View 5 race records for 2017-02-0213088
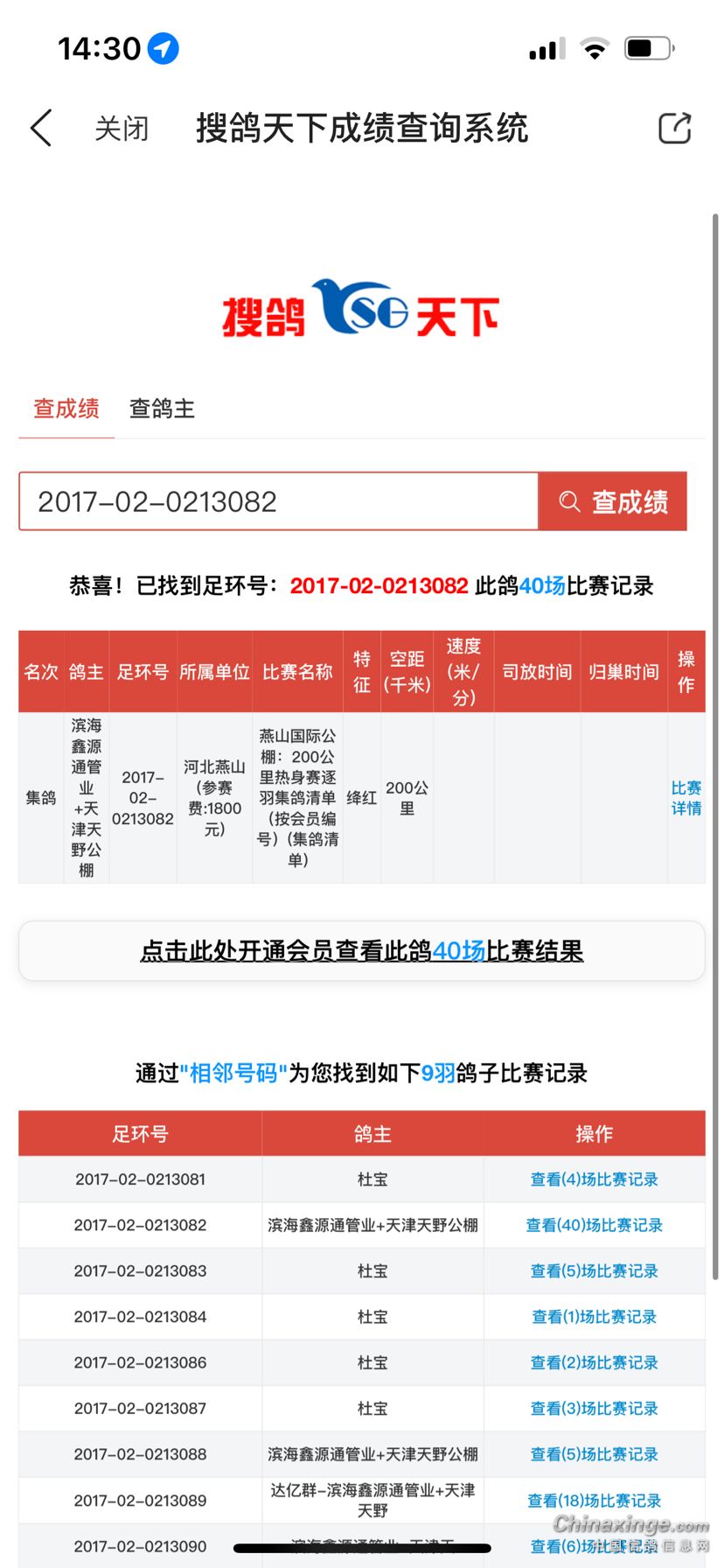This screenshot has width=724, height=1568. tap(594, 1454)
